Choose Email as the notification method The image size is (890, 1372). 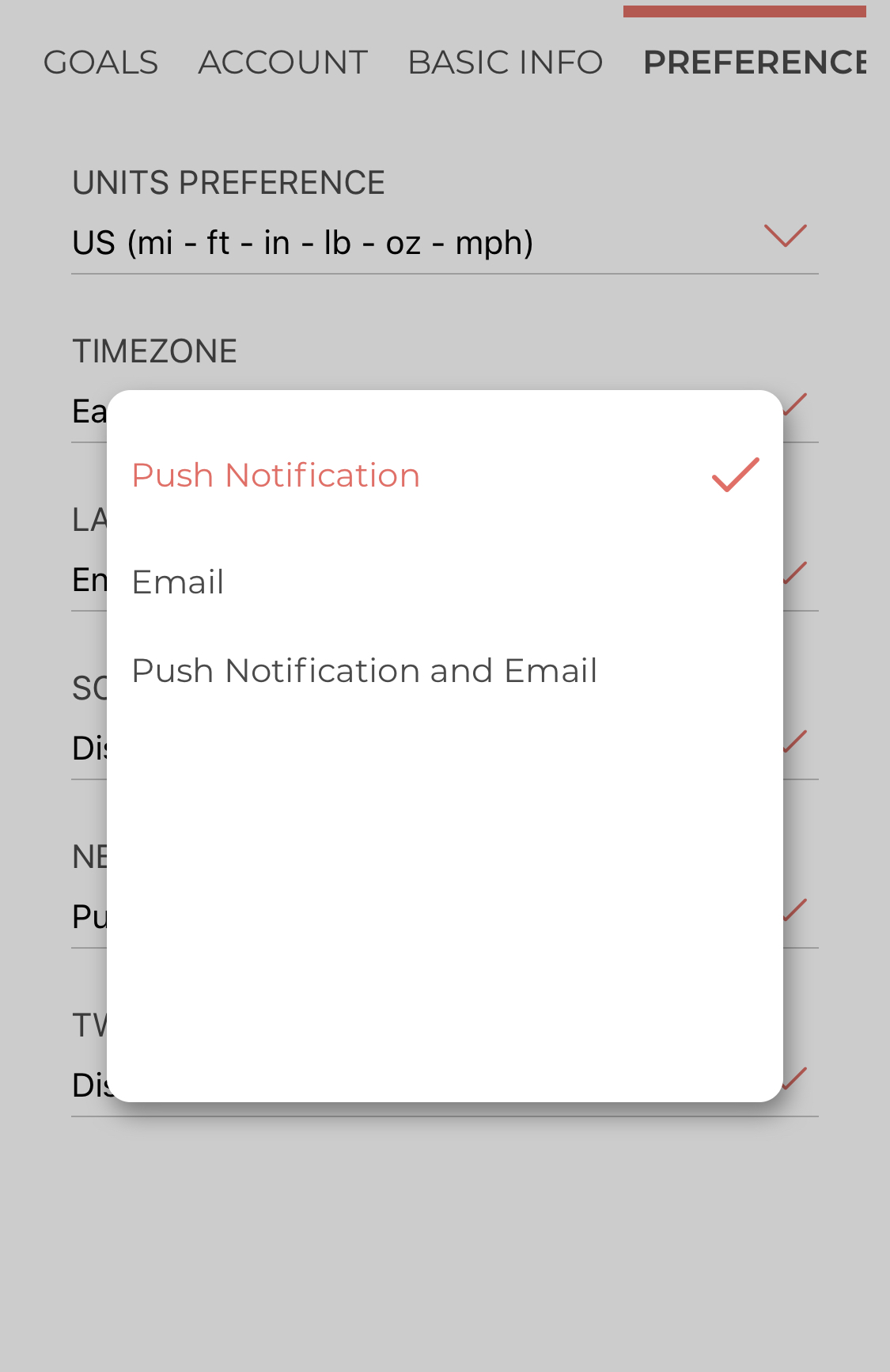178,582
